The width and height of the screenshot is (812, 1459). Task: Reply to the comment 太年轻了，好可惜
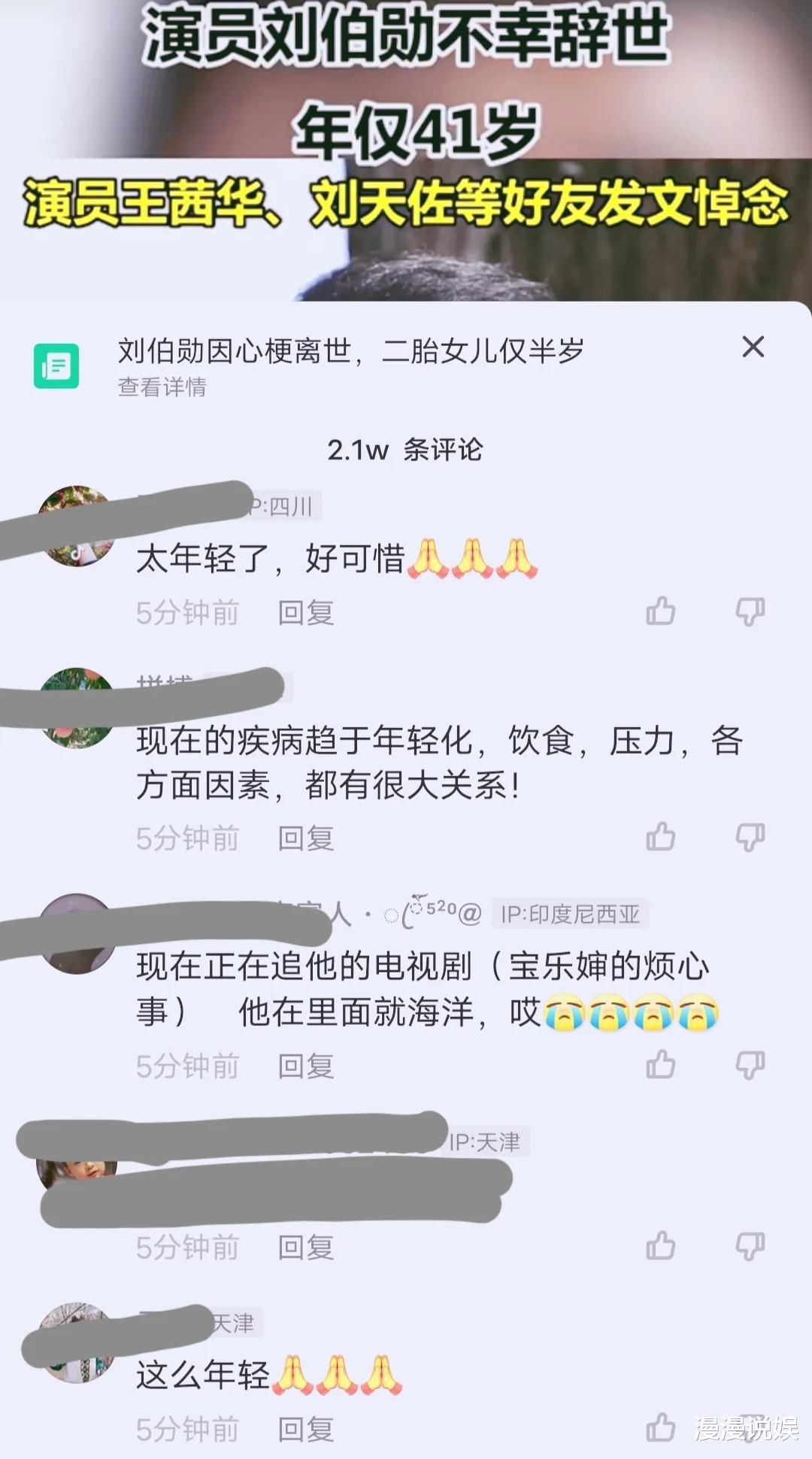tap(305, 613)
